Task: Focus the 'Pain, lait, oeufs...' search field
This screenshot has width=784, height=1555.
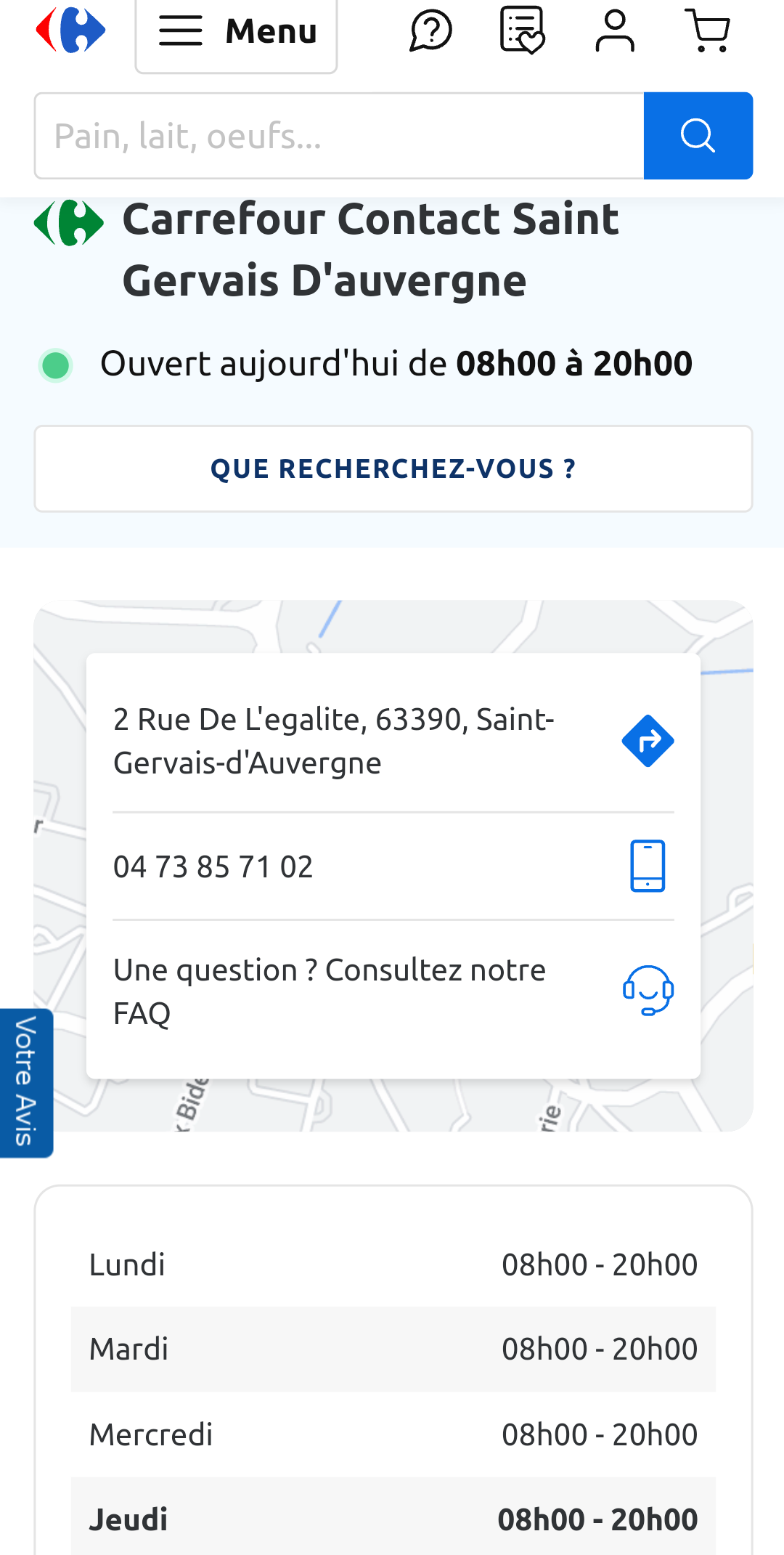Action: click(339, 136)
